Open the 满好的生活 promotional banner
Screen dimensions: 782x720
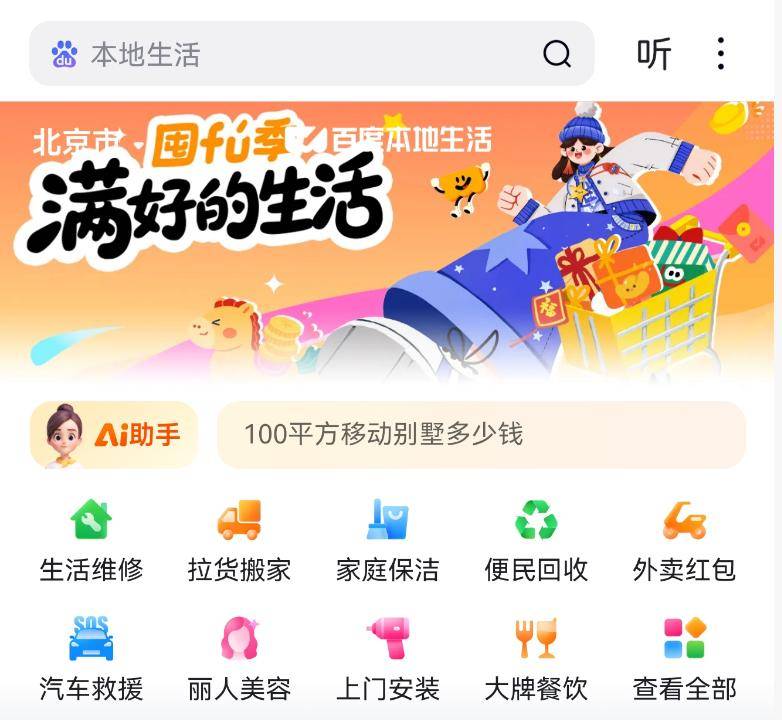390,240
